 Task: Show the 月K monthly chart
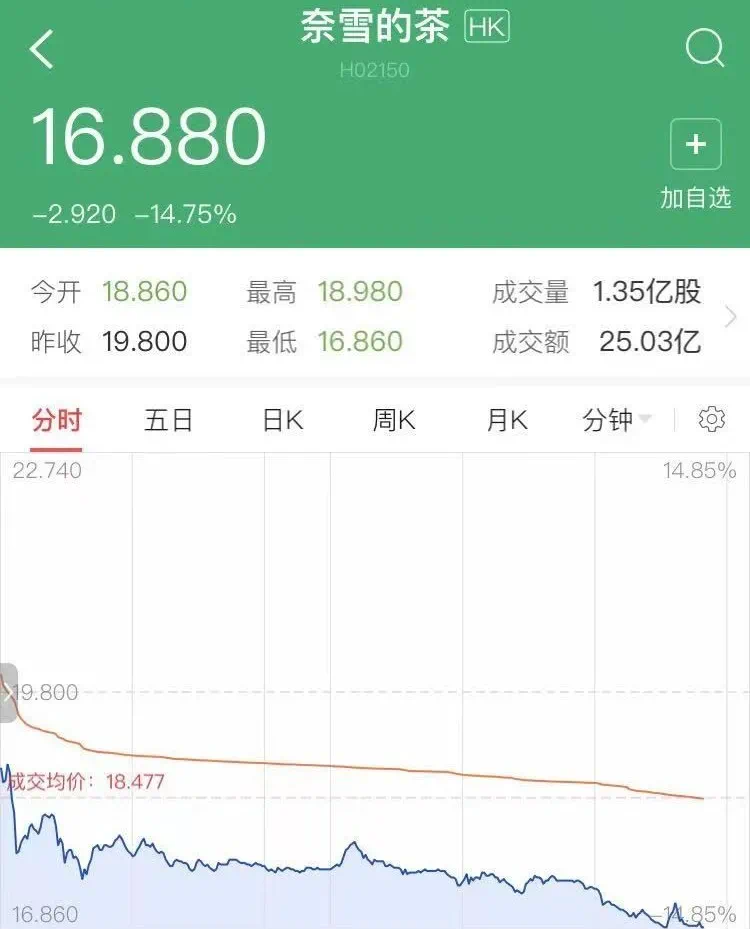click(x=506, y=420)
